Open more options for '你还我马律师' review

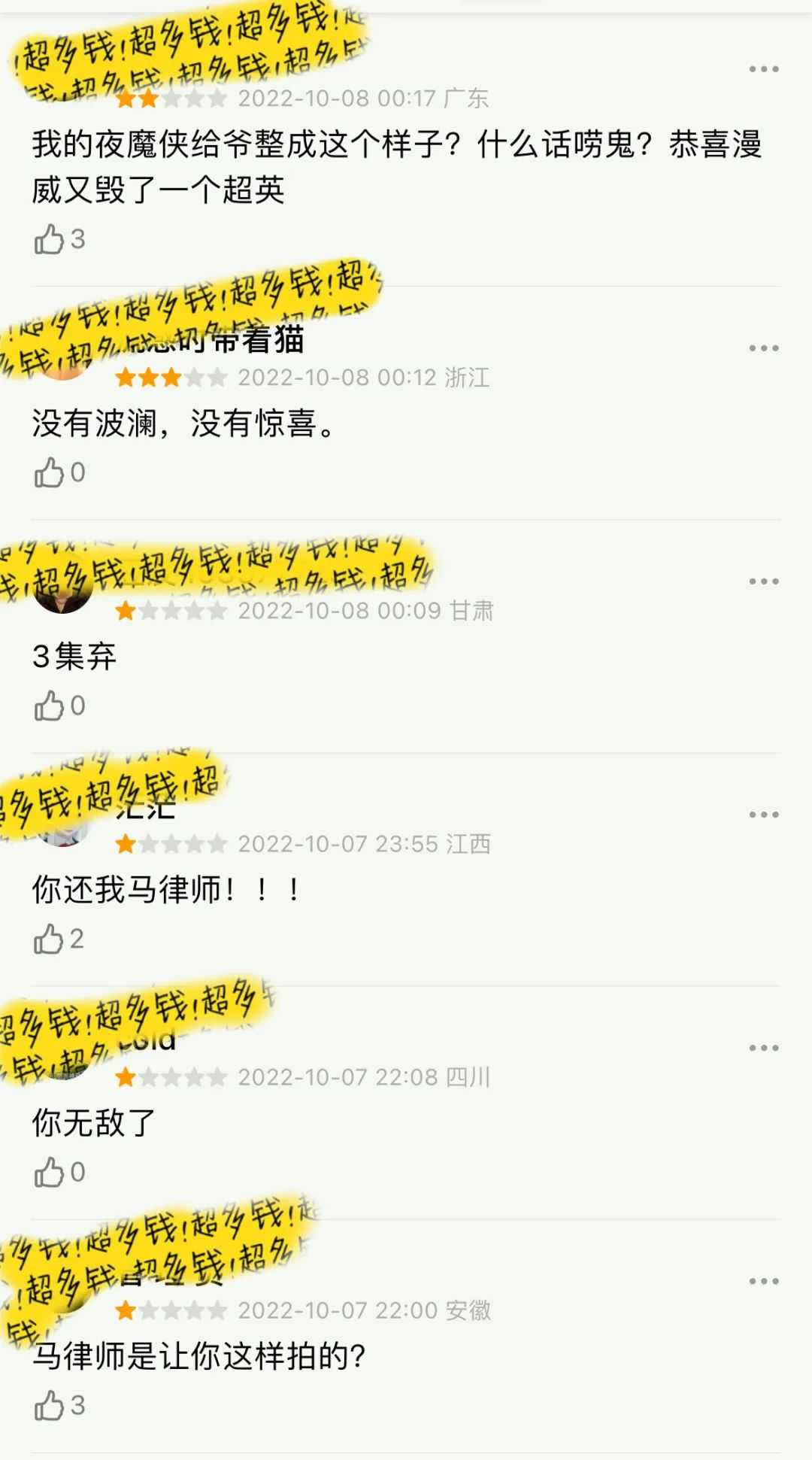coord(763,815)
